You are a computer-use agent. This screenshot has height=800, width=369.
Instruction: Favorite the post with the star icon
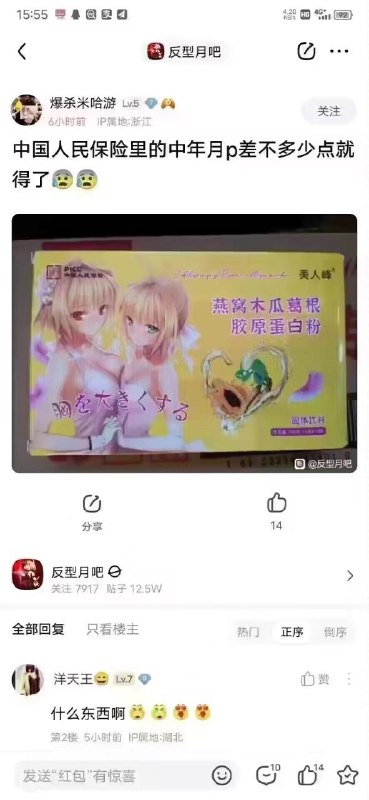pos(348,775)
